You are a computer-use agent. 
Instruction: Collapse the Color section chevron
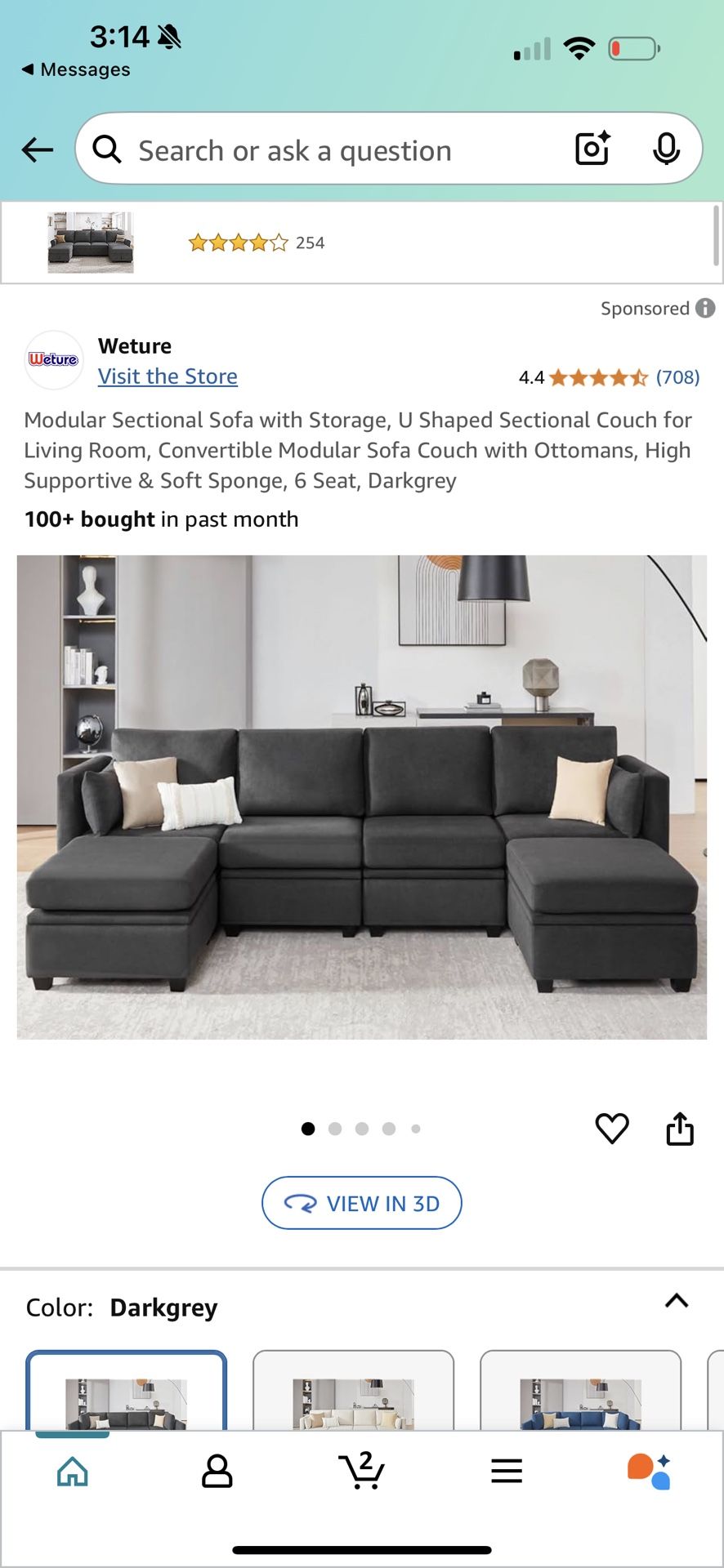pos(677,1302)
